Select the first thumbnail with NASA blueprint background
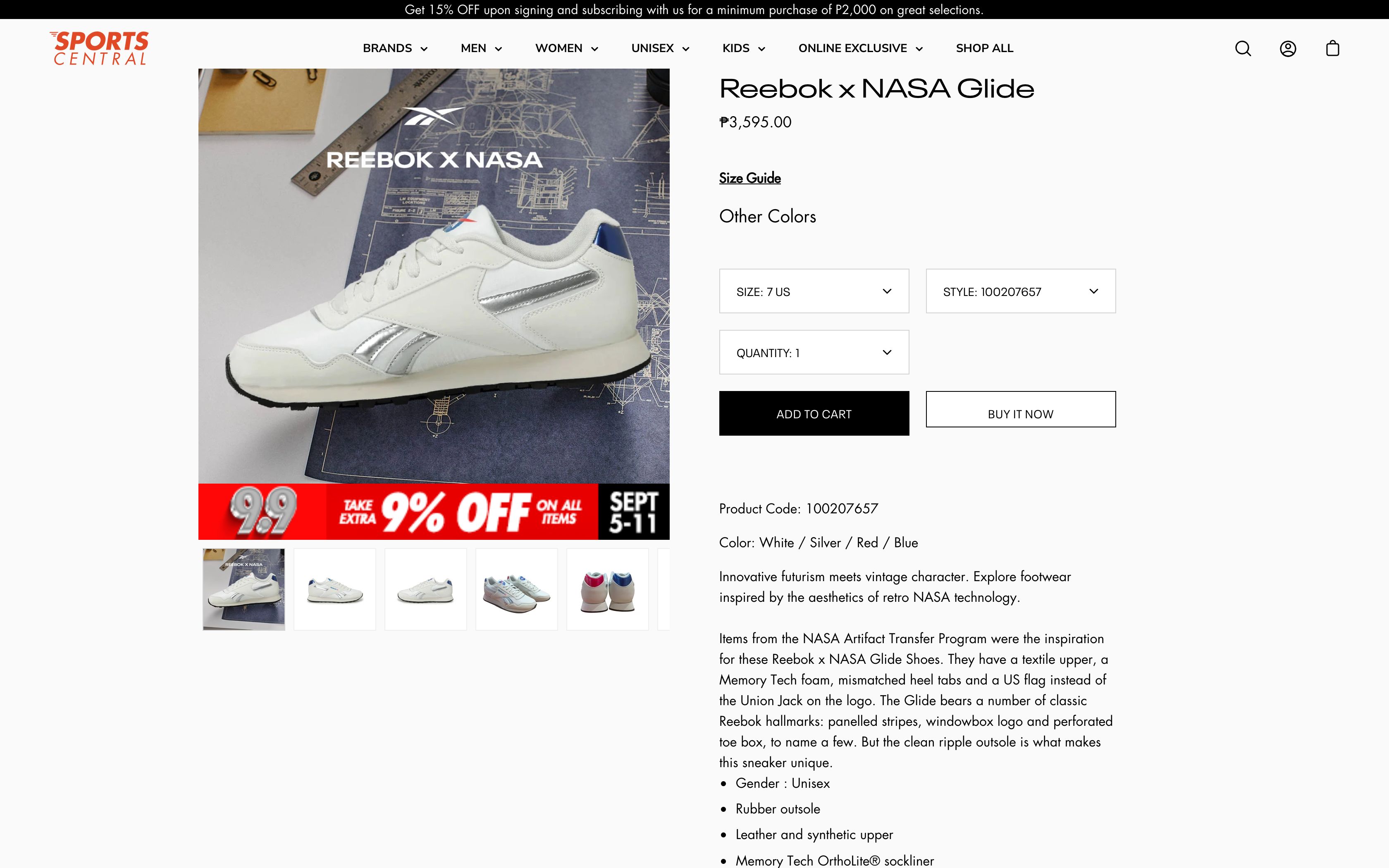The height and width of the screenshot is (868, 1389). coord(244,589)
